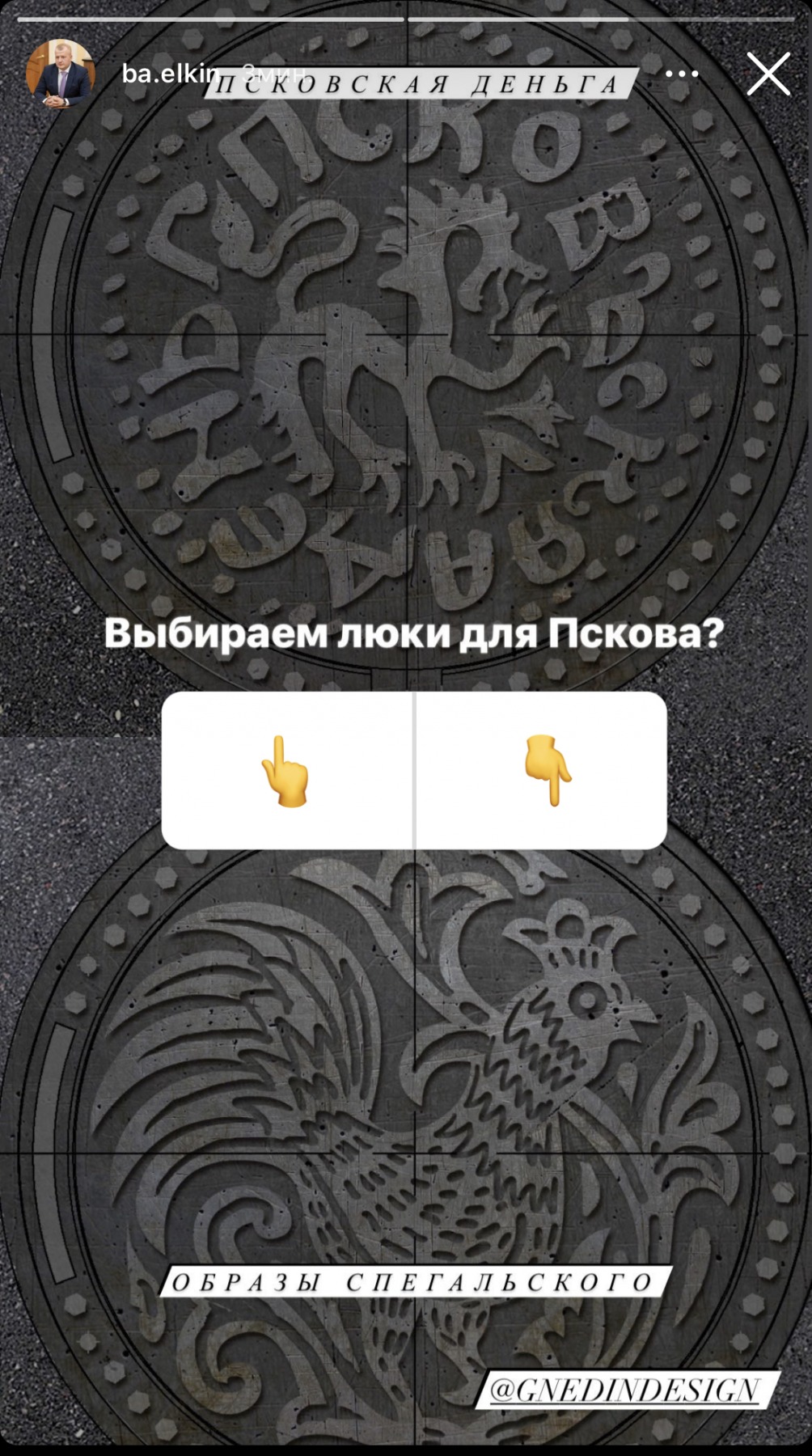Vote for the pointing up option
Image resolution: width=812 pixels, height=1456 pixels.
[287, 770]
